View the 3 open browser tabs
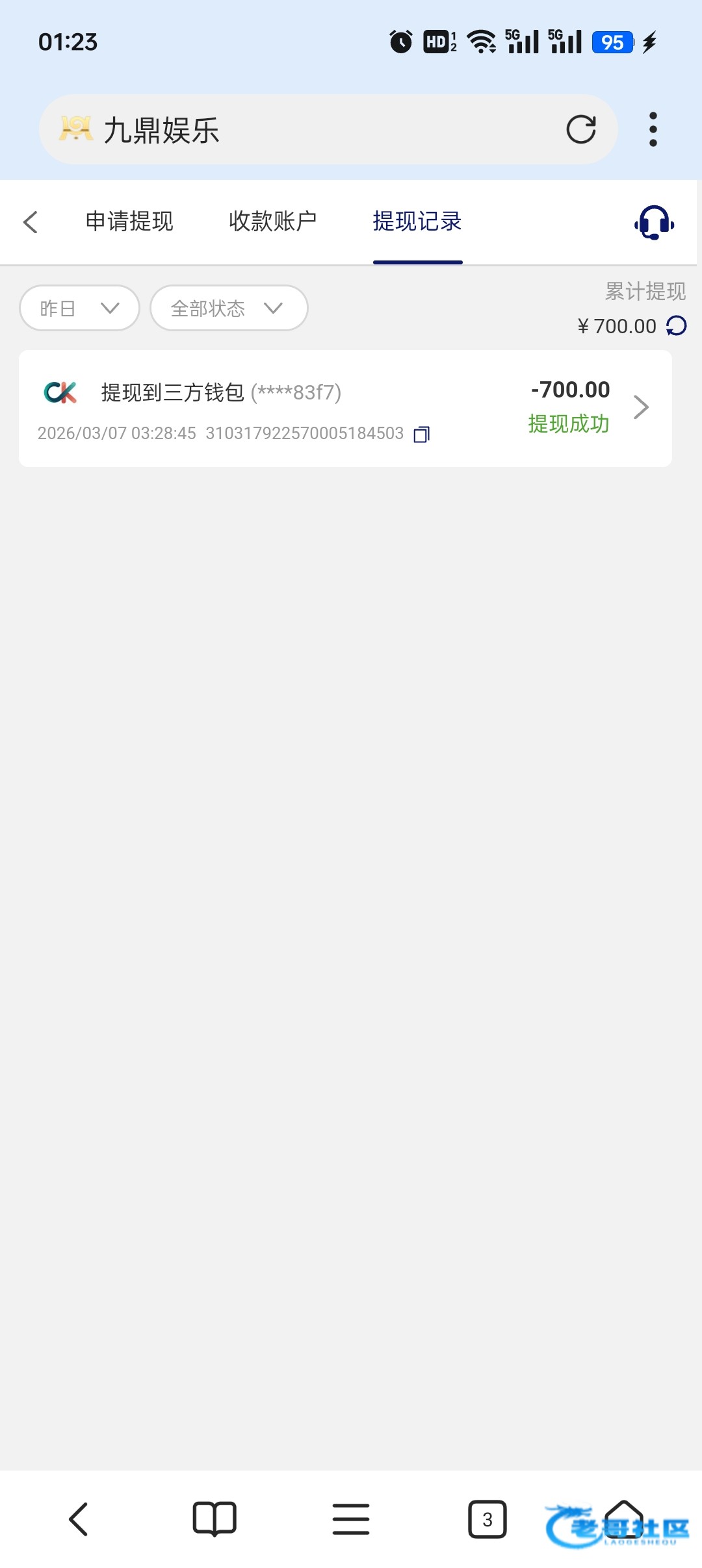Viewport: 702px width, 1568px height. tap(487, 1519)
